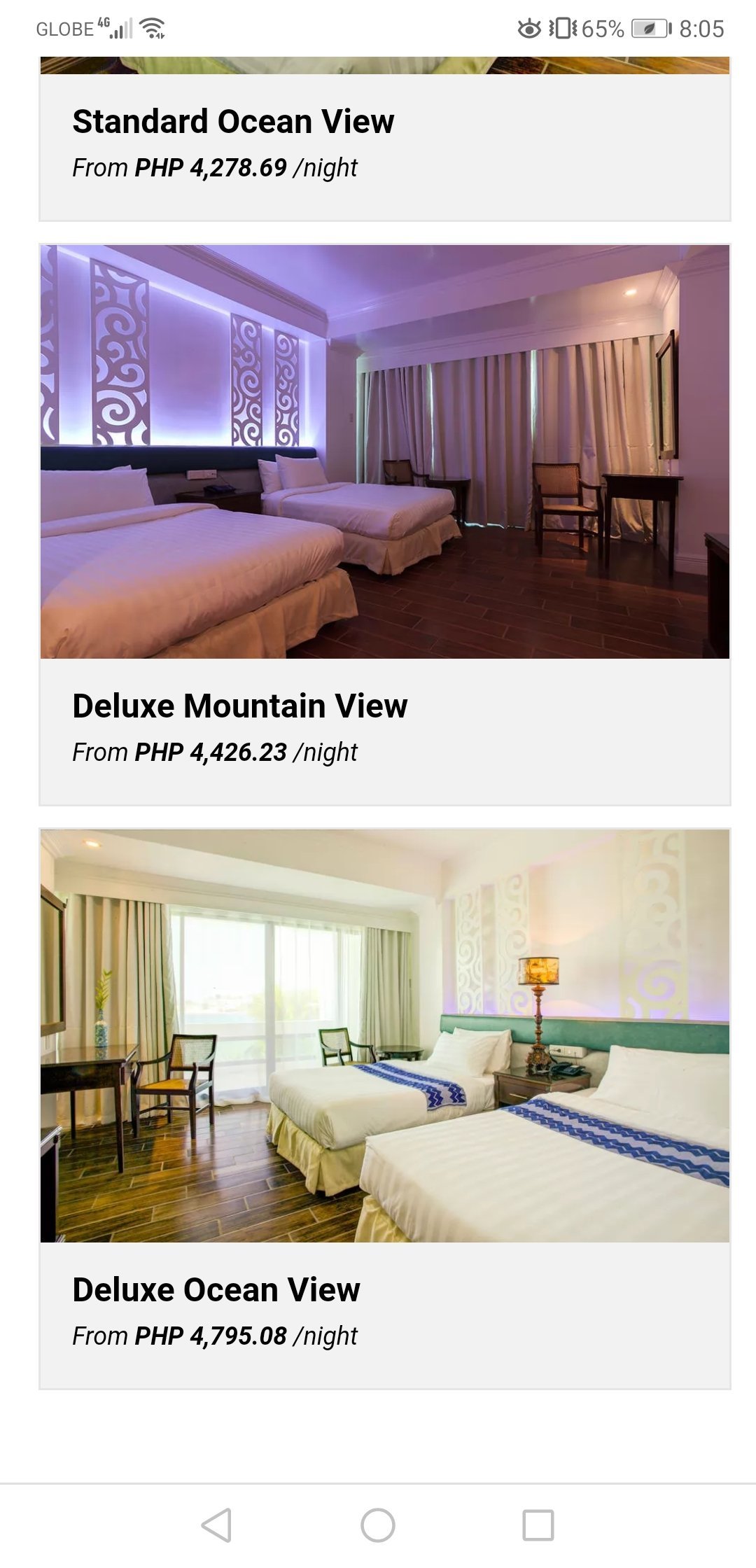Open the recent apps overview
756x1568 pixels.
538,1525
